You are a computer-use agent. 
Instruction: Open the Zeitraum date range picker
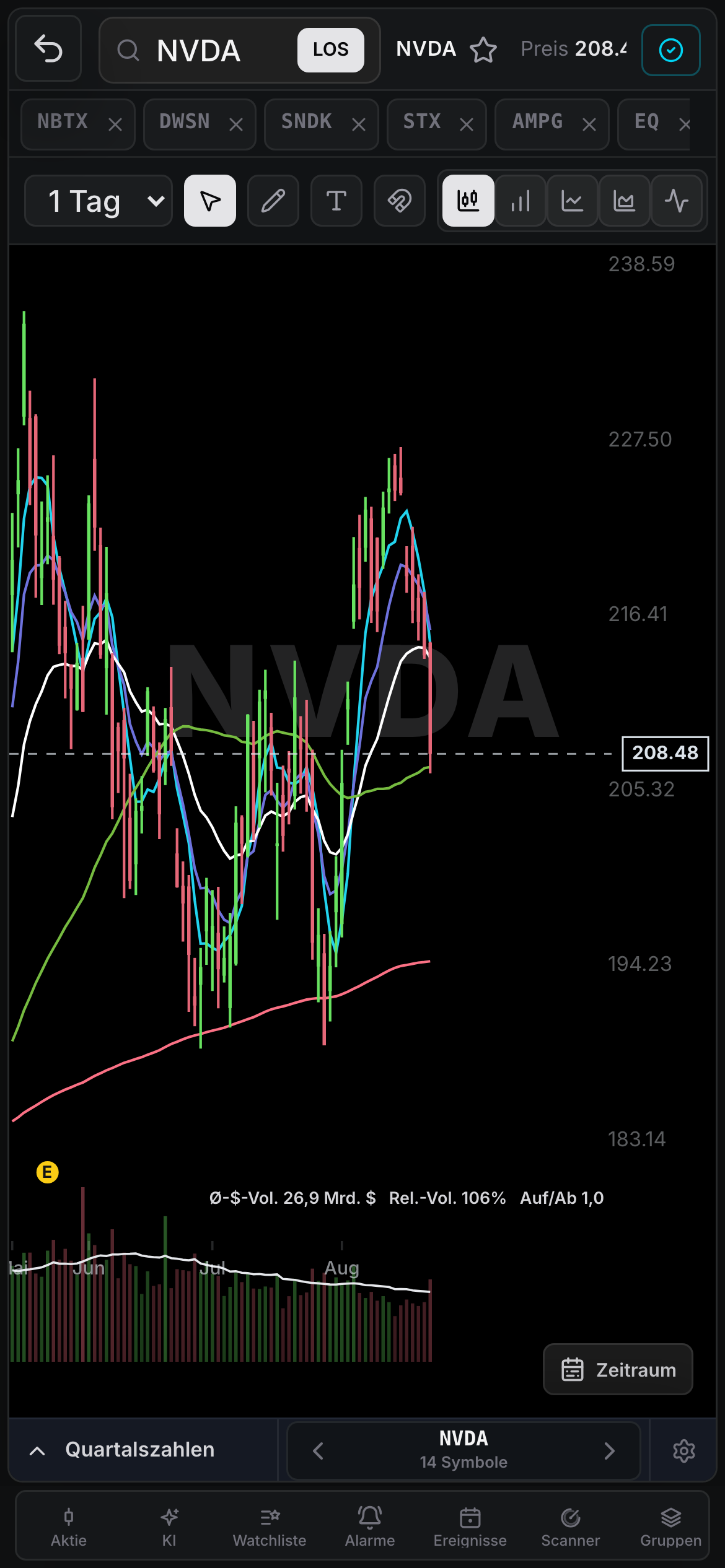[618, 1369]
